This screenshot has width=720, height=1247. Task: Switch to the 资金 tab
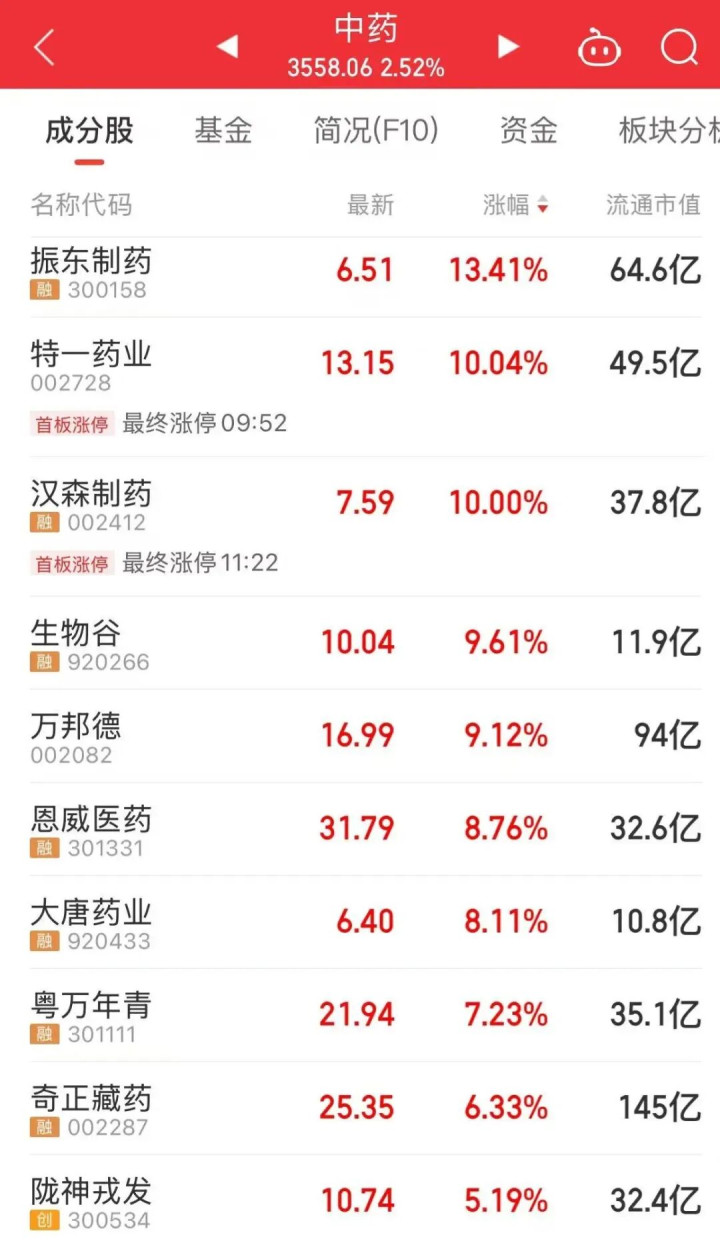(528, 131)
